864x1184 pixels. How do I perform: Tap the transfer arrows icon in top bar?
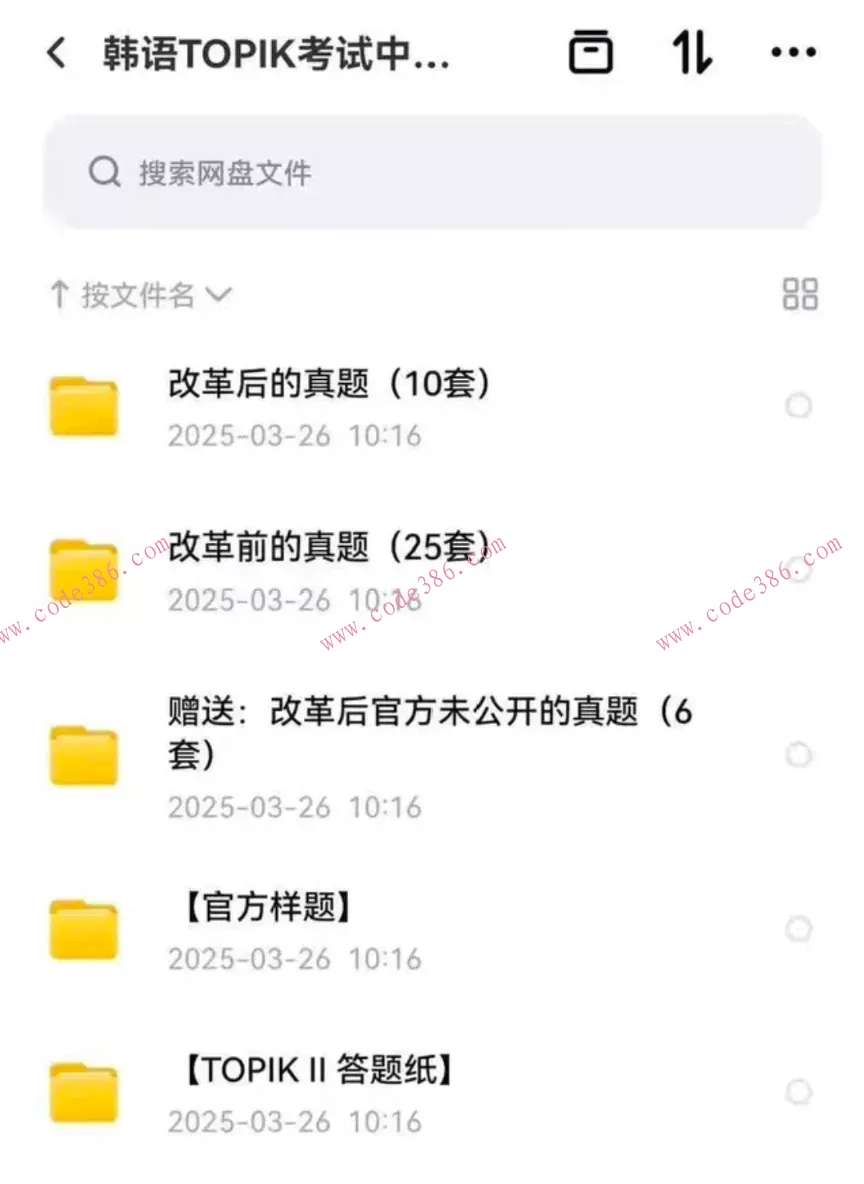[x=692, y=52]
